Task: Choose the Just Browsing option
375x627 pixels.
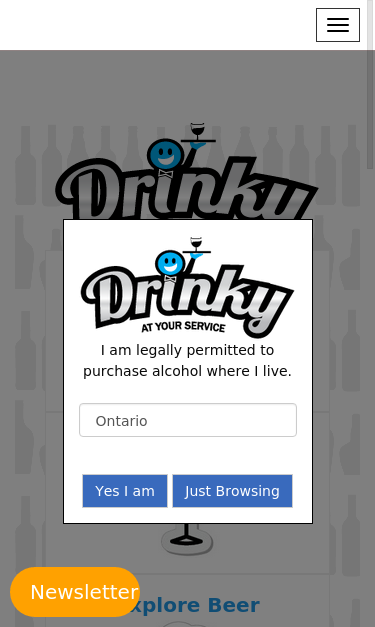Action: coord(232,491)
